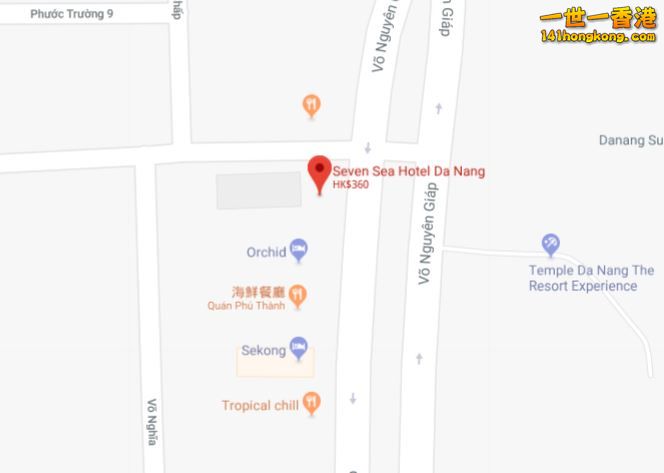
Task: Open the Orchid hotel marker
Action: pyautogui.click(x=299, y=251)
